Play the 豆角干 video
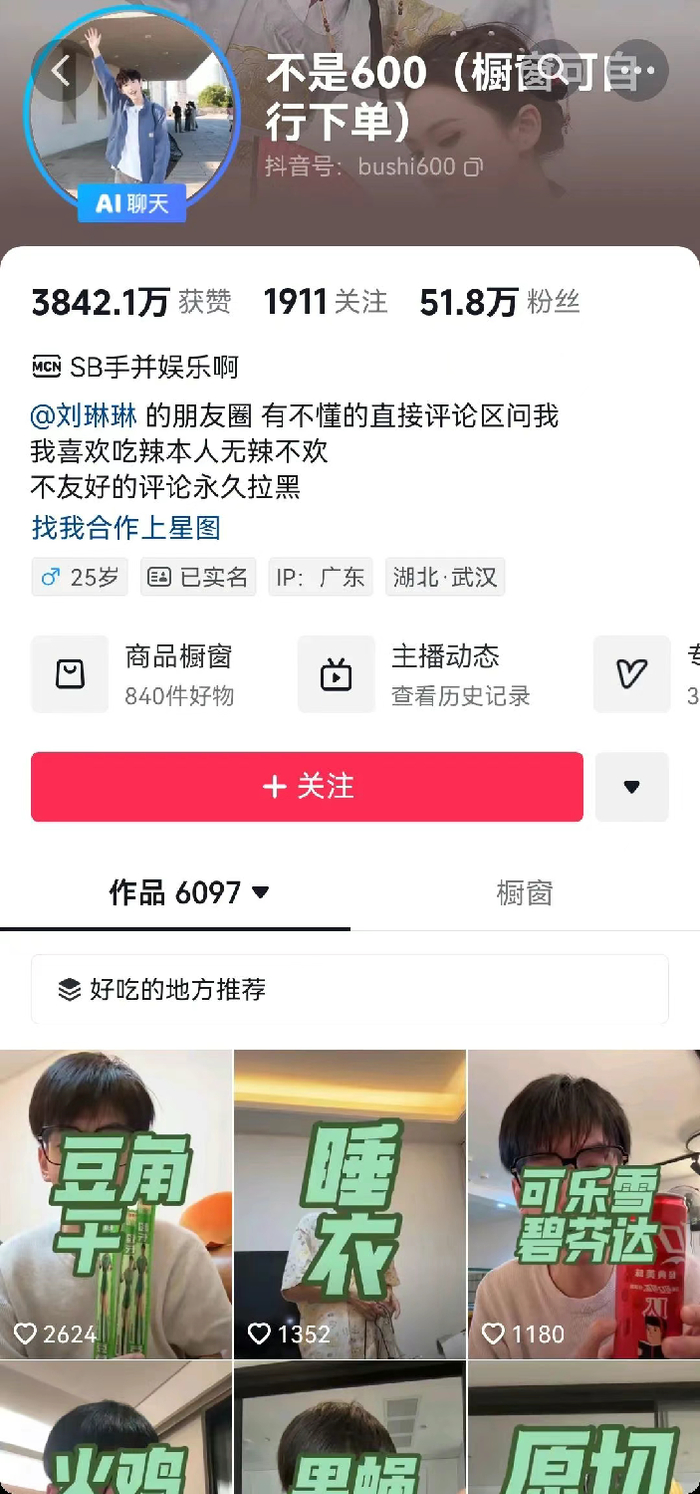The width and height of the screenshot is (700, 1494). pos(116,1204)
